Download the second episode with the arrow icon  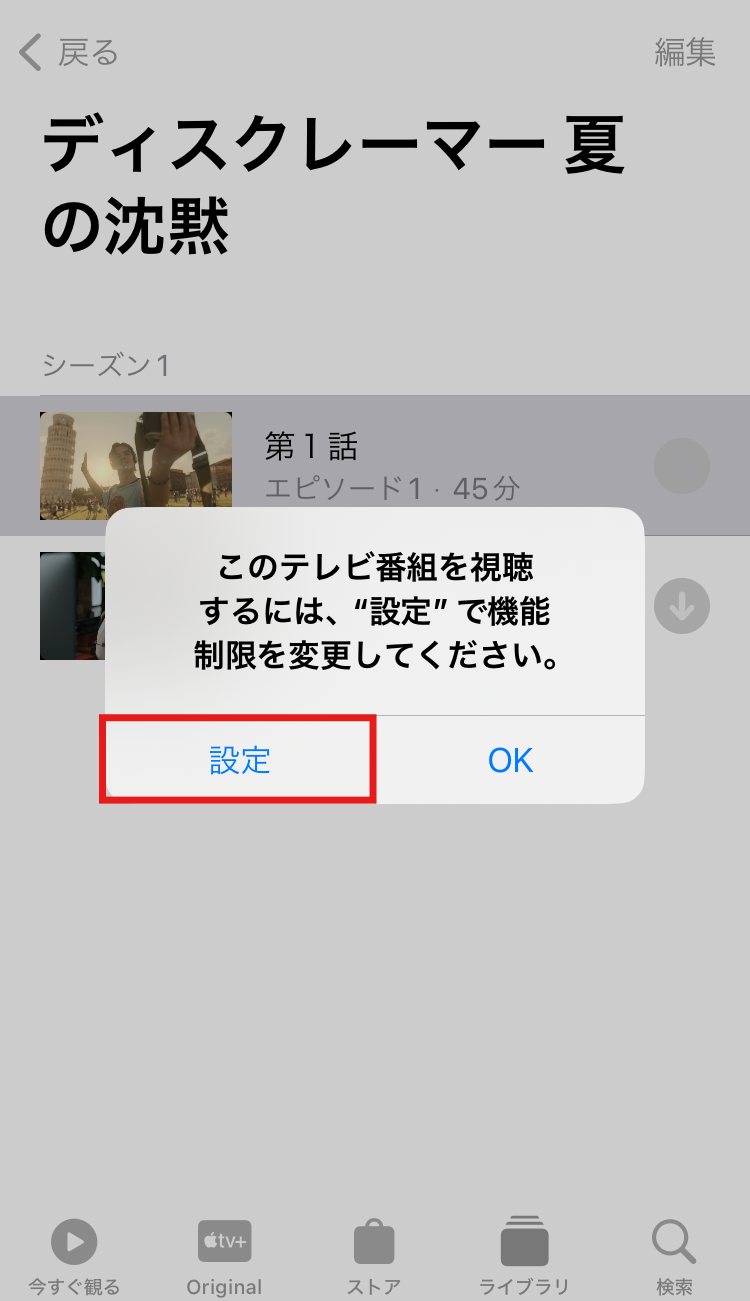pyautogui.click(x=682, y=606)
